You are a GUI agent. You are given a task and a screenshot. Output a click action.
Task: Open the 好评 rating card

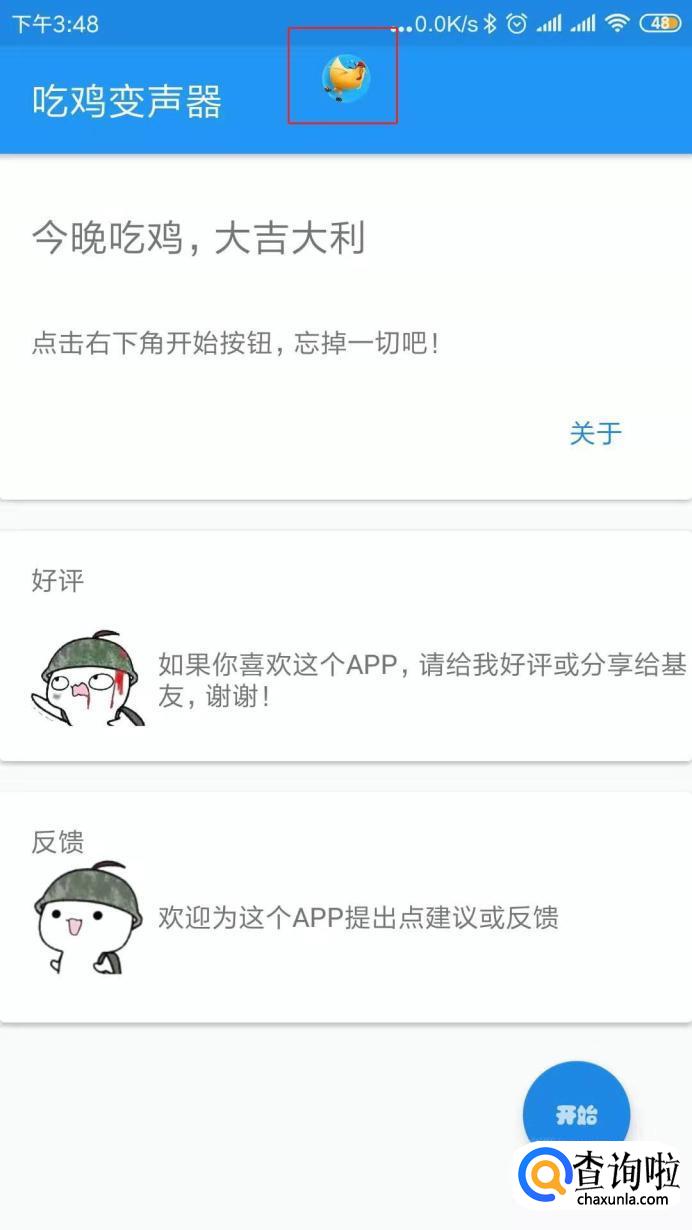[346, 647]
